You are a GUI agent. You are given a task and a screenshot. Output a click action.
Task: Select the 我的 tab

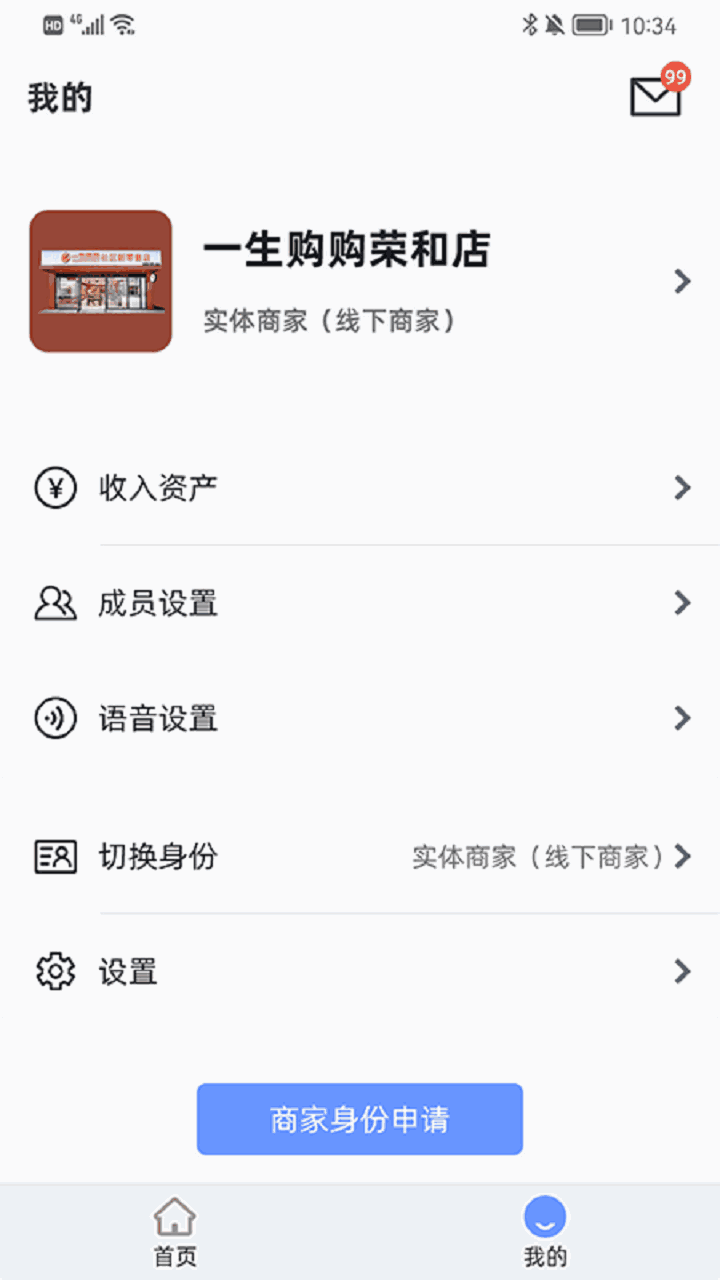(545, 1232)
